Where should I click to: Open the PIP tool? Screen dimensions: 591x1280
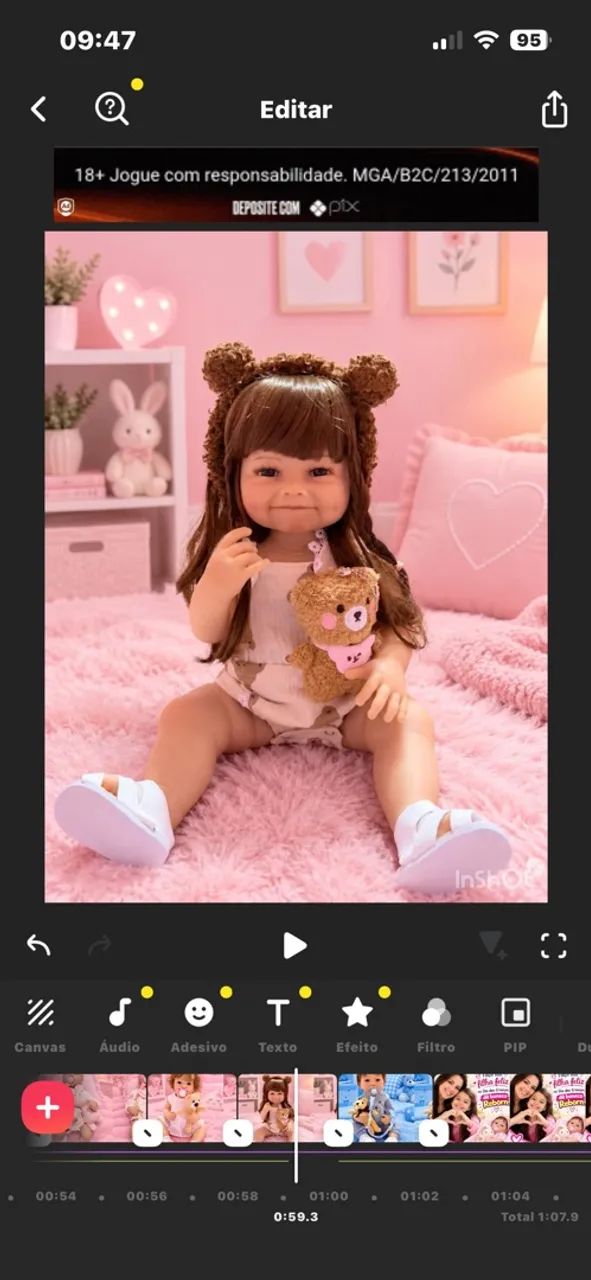click(516, 1025)
